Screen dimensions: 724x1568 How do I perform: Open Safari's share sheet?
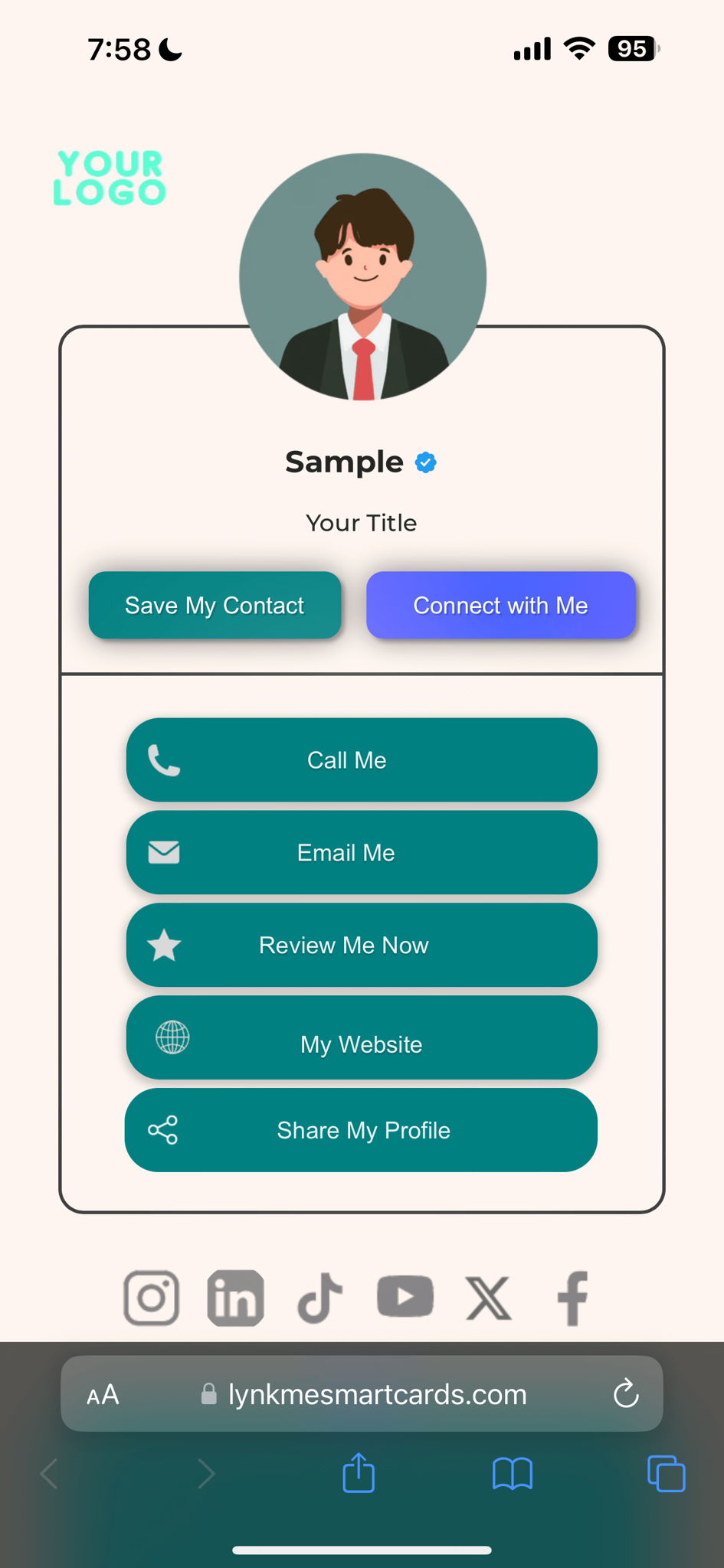click(x=359, y=1473)
